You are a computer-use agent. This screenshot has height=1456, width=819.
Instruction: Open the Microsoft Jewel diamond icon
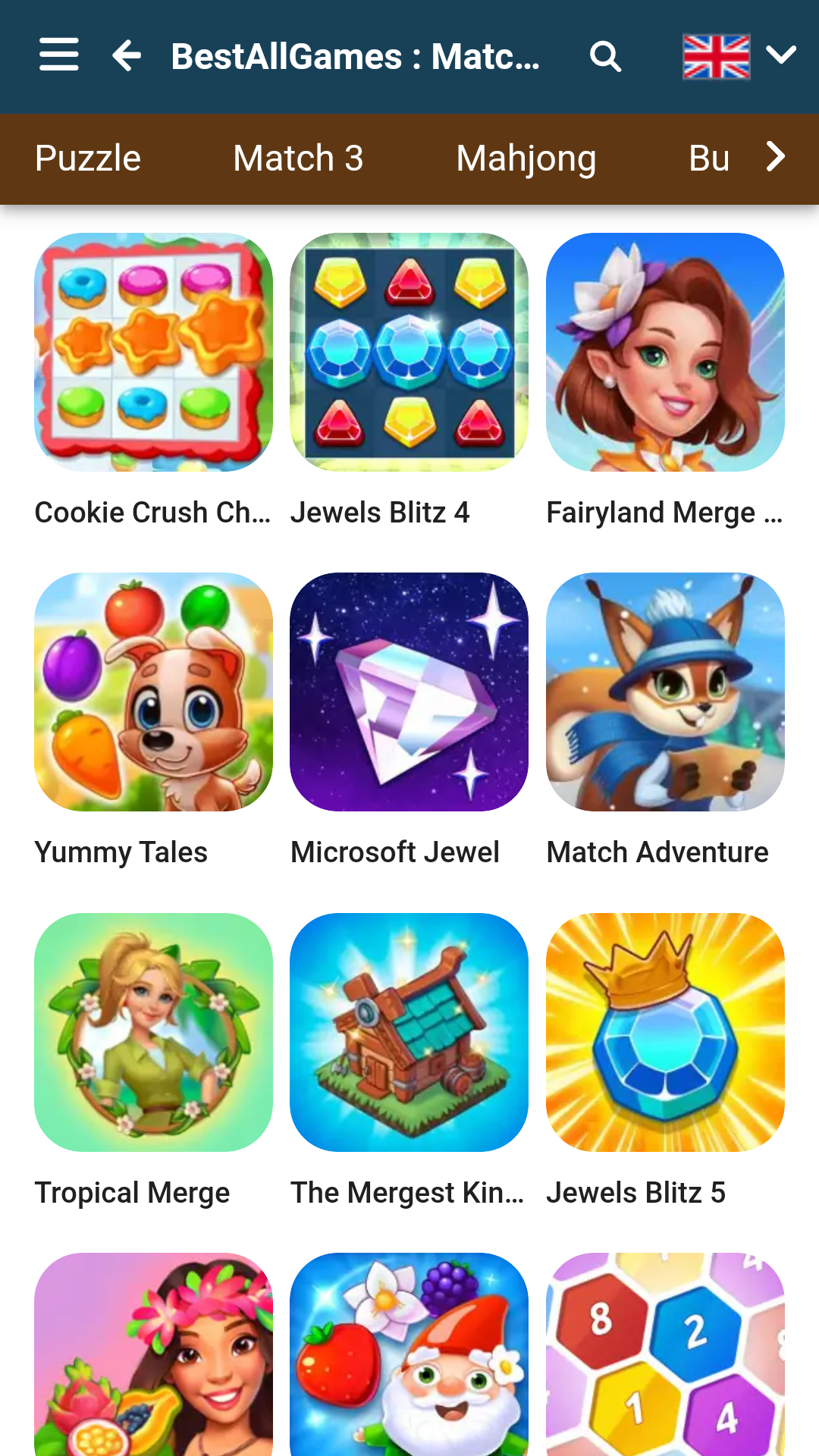pos(409,691)
